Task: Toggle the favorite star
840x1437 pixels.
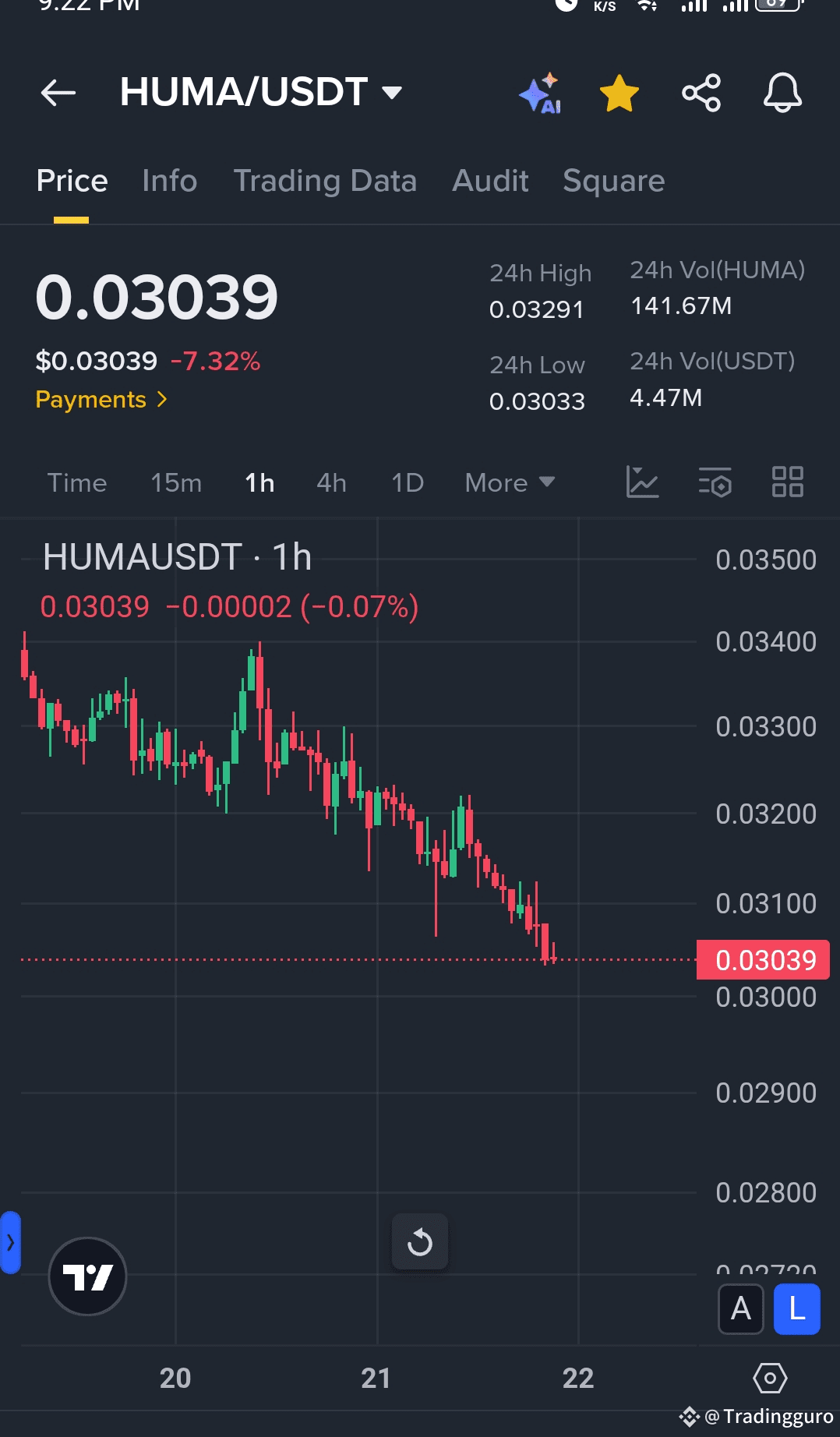Action: (619, 93)
